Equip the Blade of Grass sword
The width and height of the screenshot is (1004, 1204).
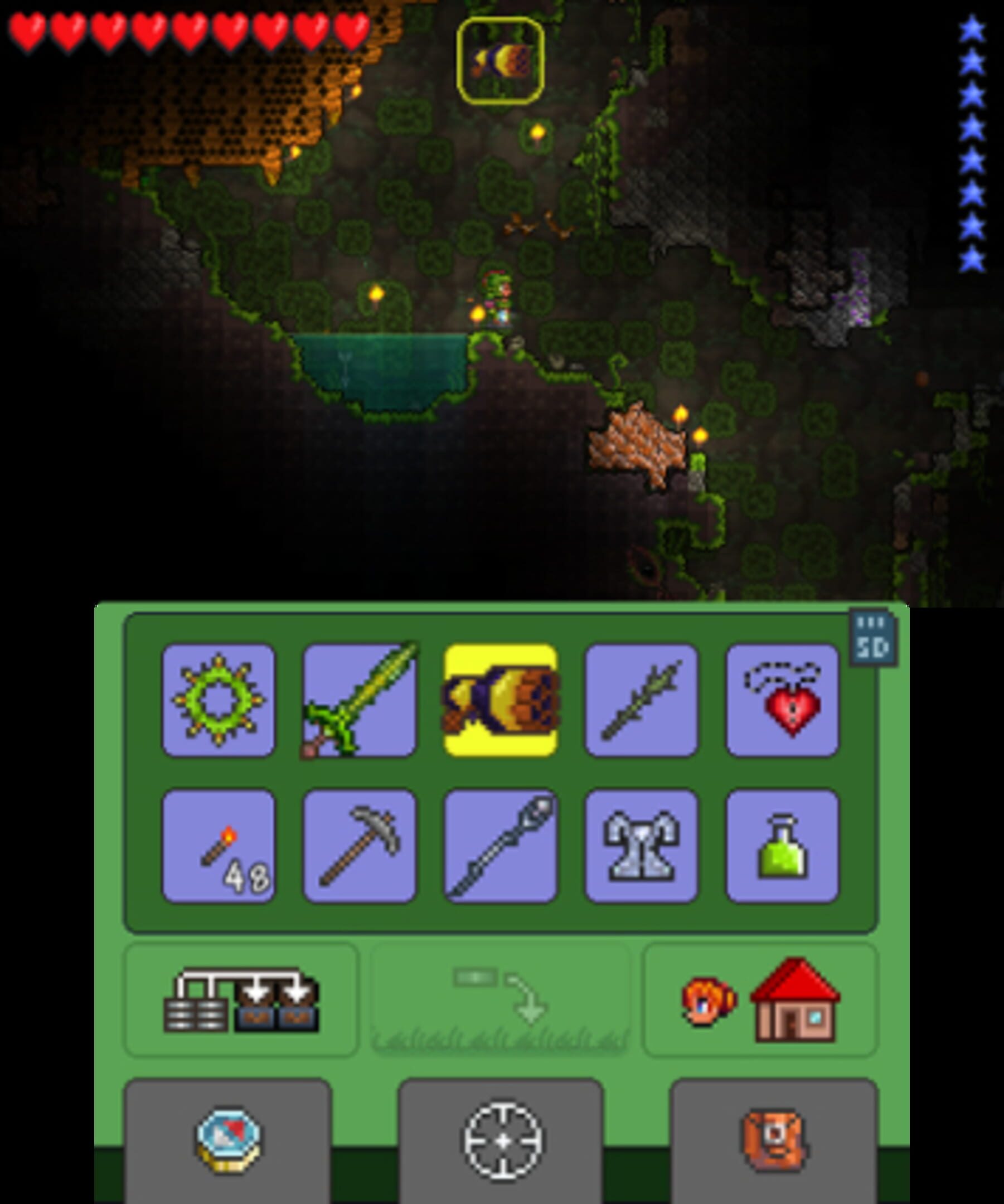(360, 700)
